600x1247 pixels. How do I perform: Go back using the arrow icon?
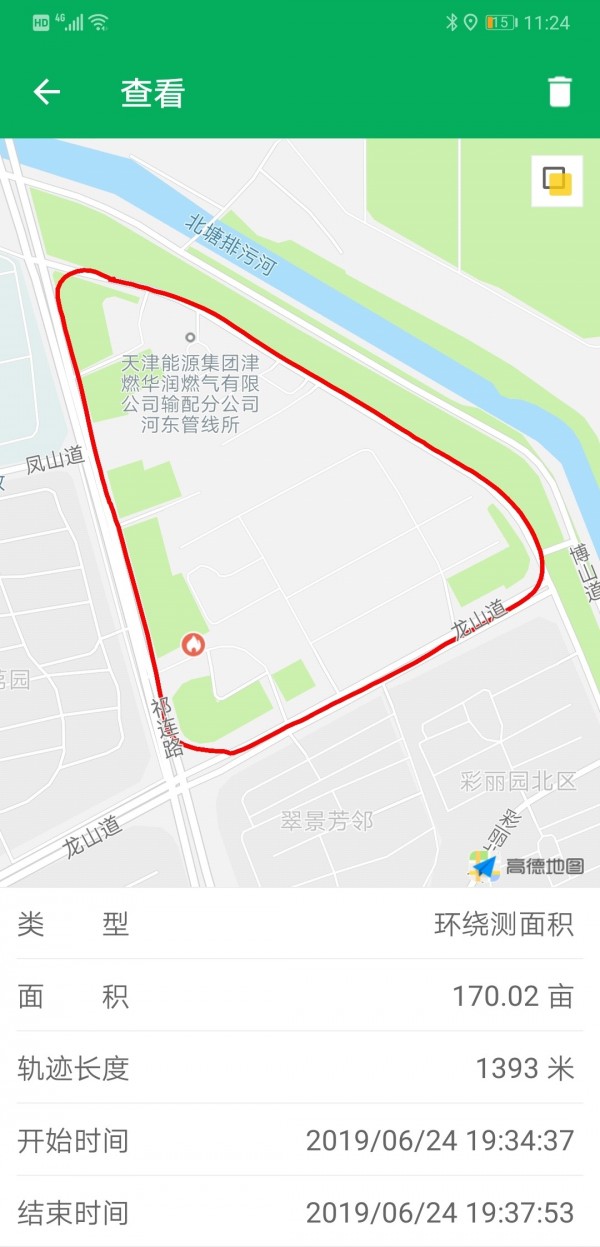[x=47, y=93]
